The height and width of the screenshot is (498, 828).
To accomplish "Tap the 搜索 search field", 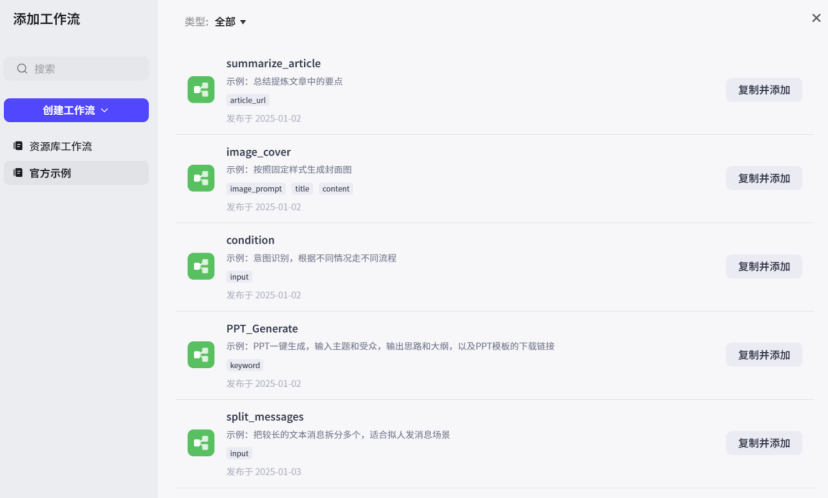I will [76, 69].
